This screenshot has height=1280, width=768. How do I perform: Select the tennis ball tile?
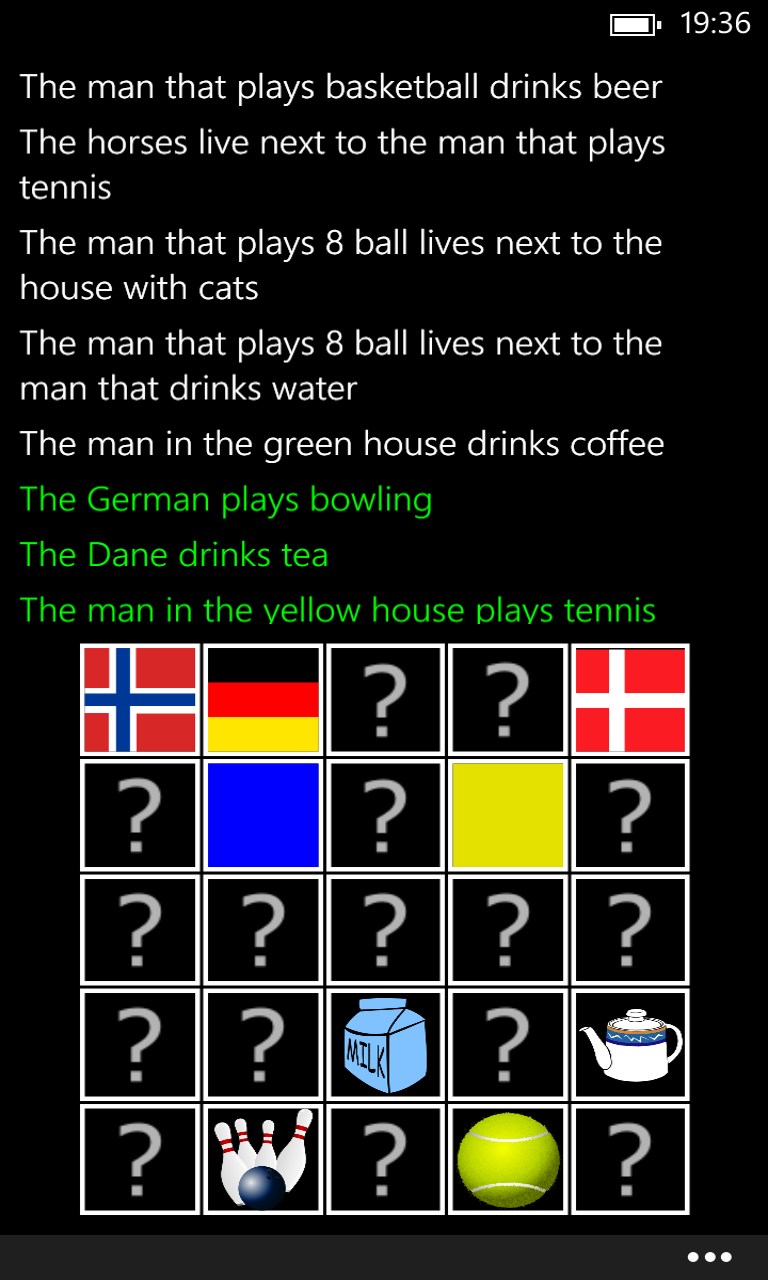point(508,1160)
